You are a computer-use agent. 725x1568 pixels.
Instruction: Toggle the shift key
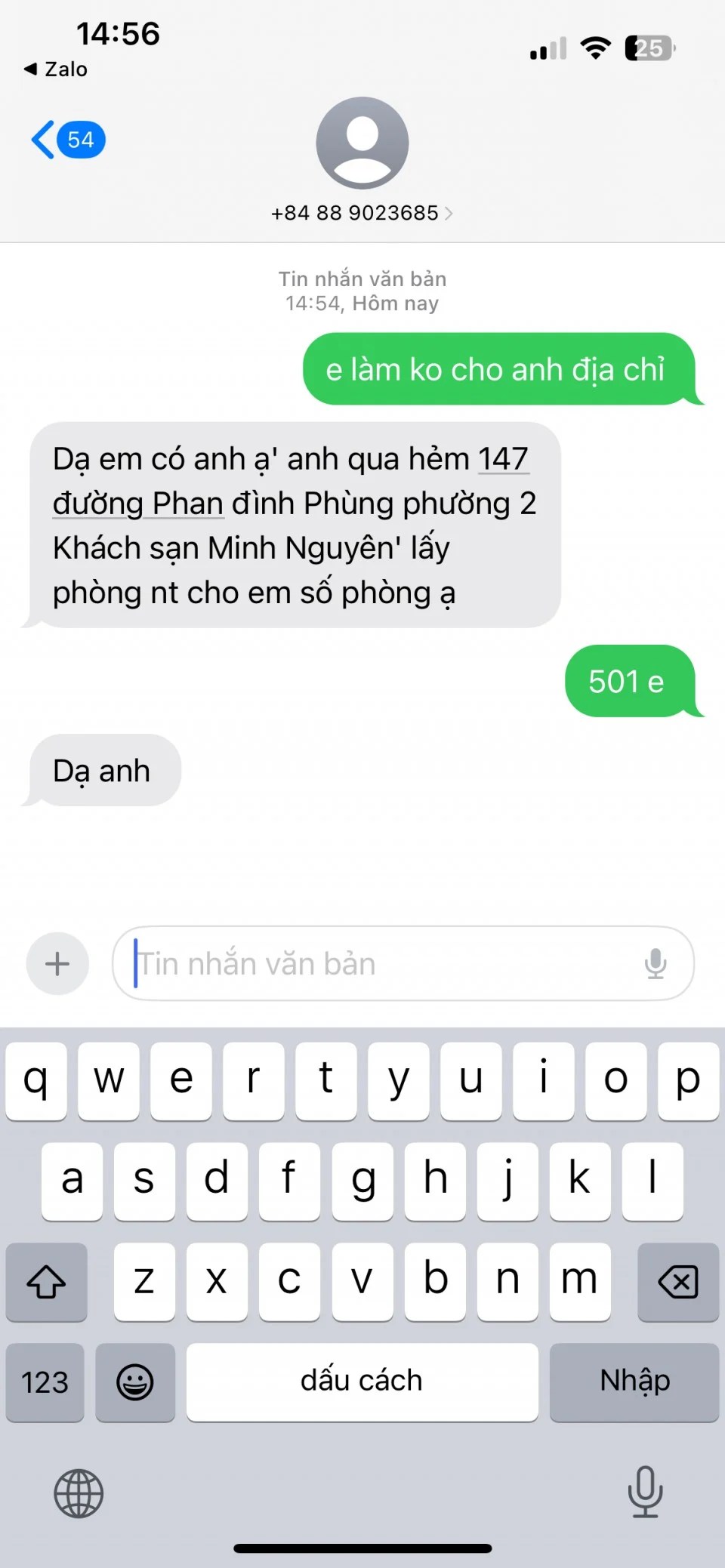[47, 1282]
